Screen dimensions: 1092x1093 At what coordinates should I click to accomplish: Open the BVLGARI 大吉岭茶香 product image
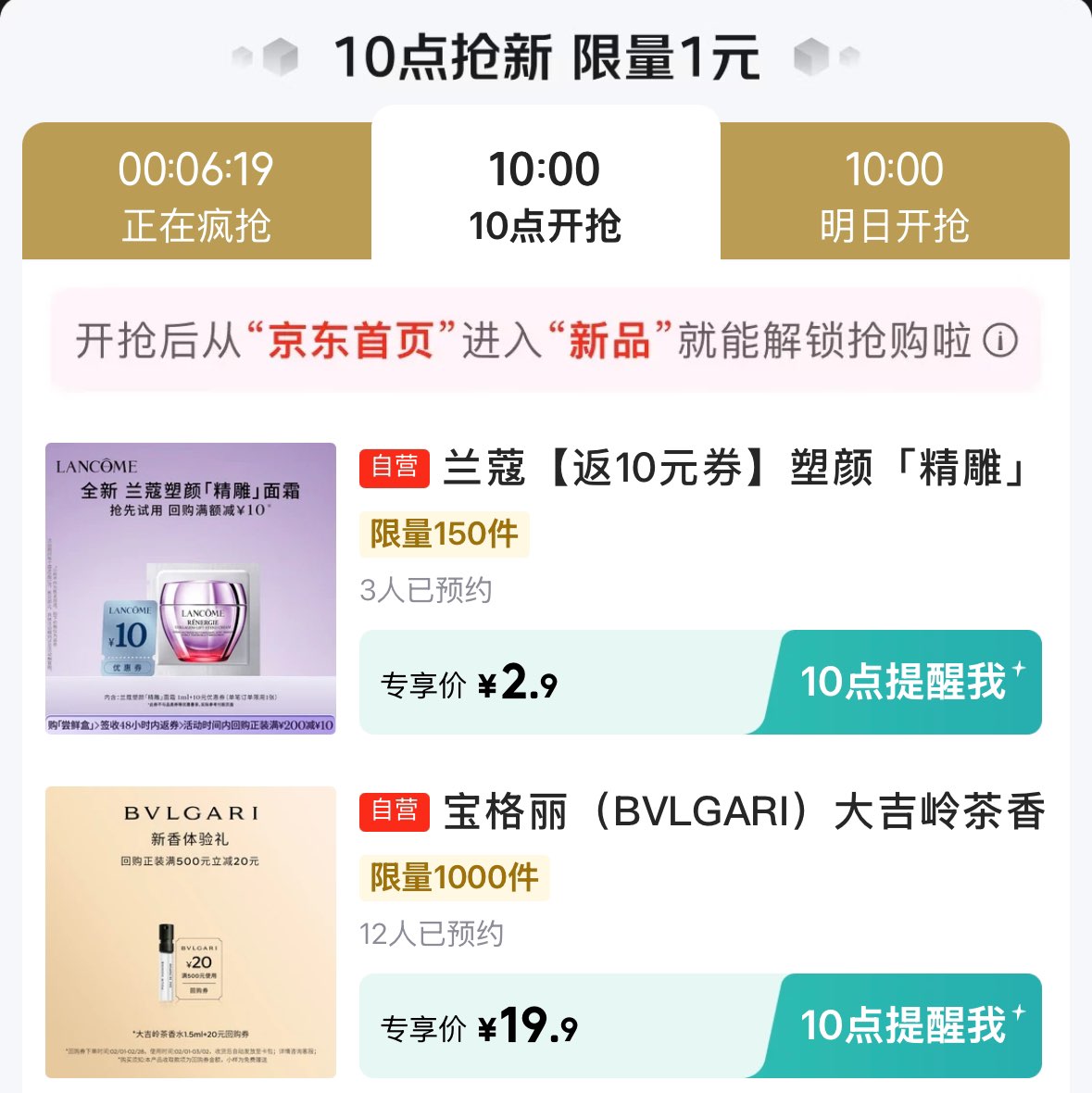pyautogui.click(x=191, y=932)
